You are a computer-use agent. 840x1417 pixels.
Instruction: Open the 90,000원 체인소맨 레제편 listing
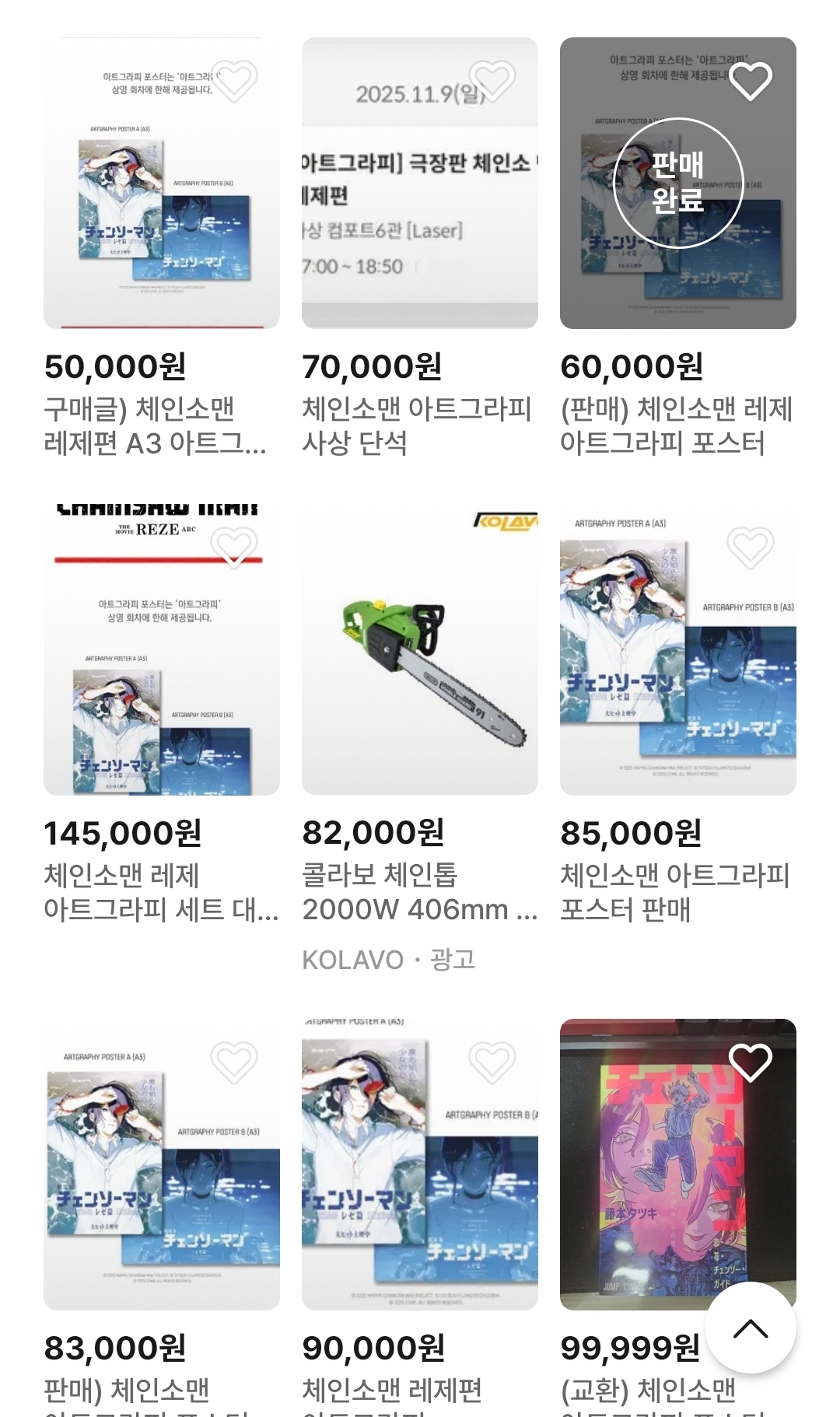pos(419,1182)
